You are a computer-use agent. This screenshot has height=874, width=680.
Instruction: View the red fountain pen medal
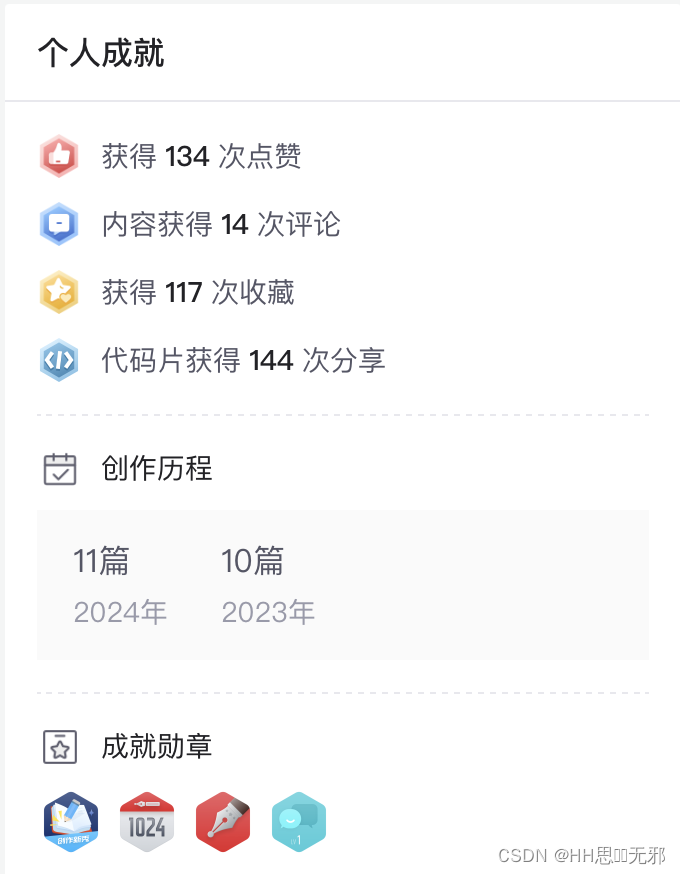(223, 822)
